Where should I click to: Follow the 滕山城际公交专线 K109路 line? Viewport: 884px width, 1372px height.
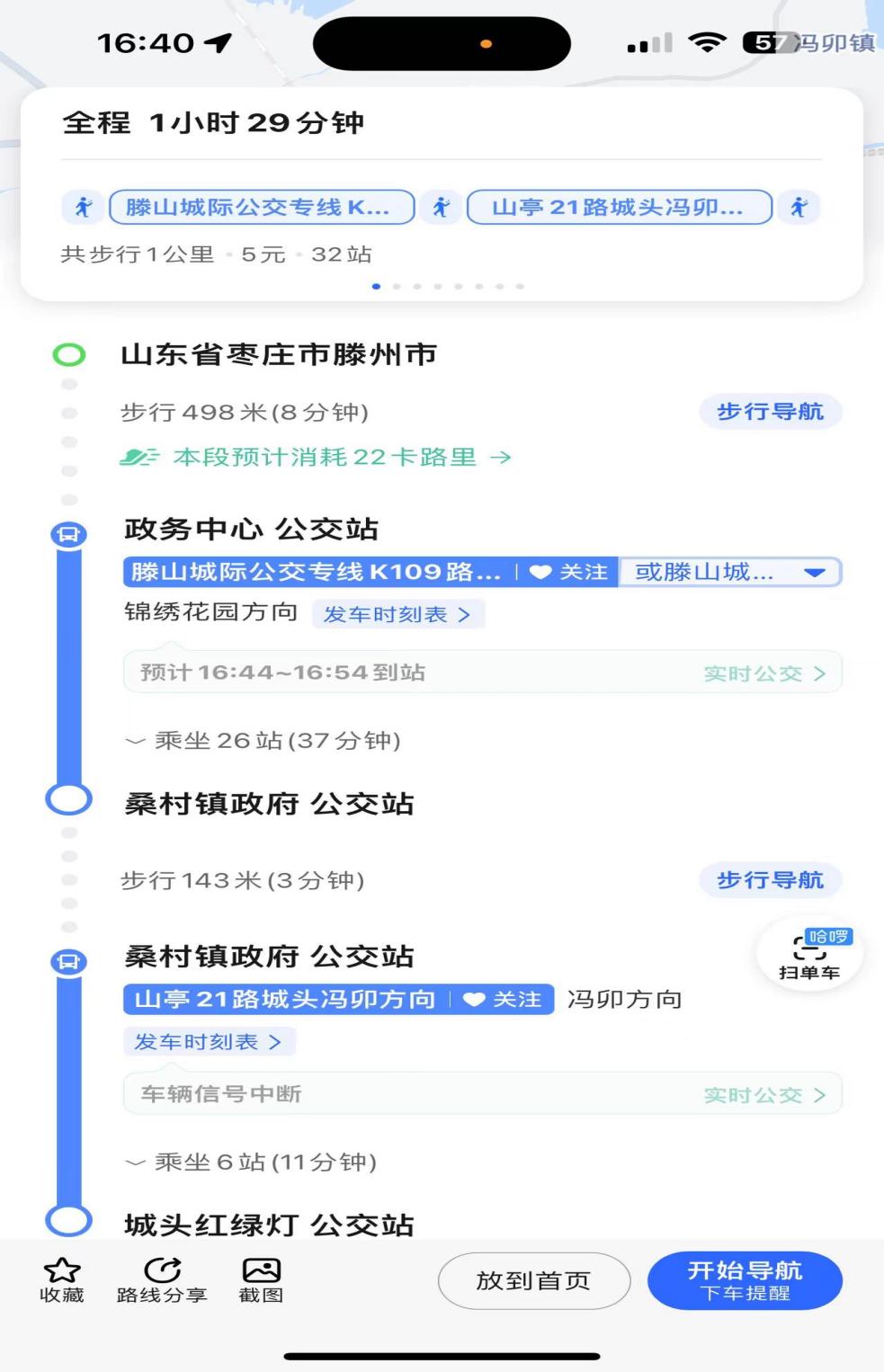pyautogui.click(x=568, y=573)
